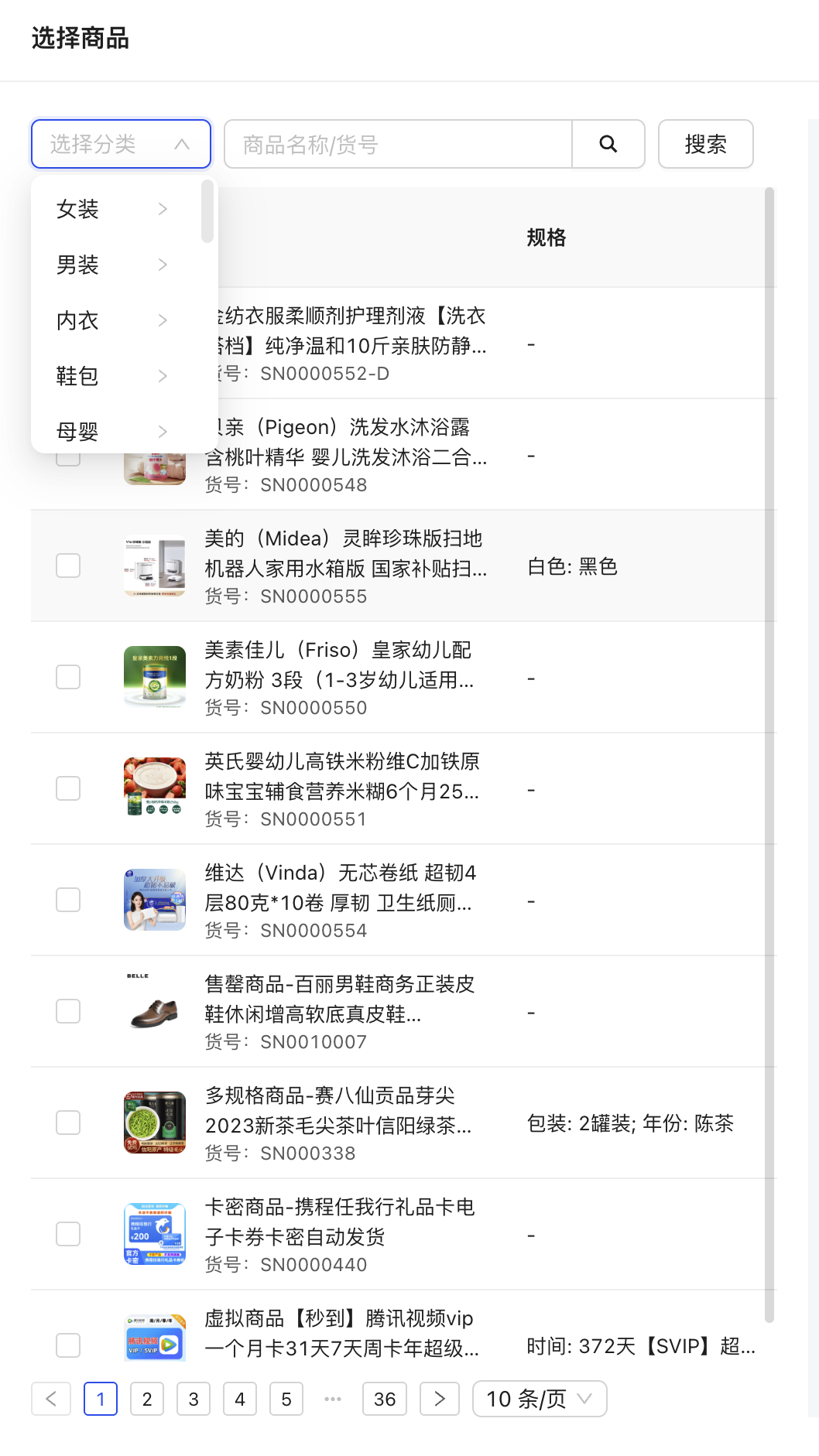Focus the 商品名称/货号 search field
This screenshot has width=819, height=1456.
[x=398, y=144]
